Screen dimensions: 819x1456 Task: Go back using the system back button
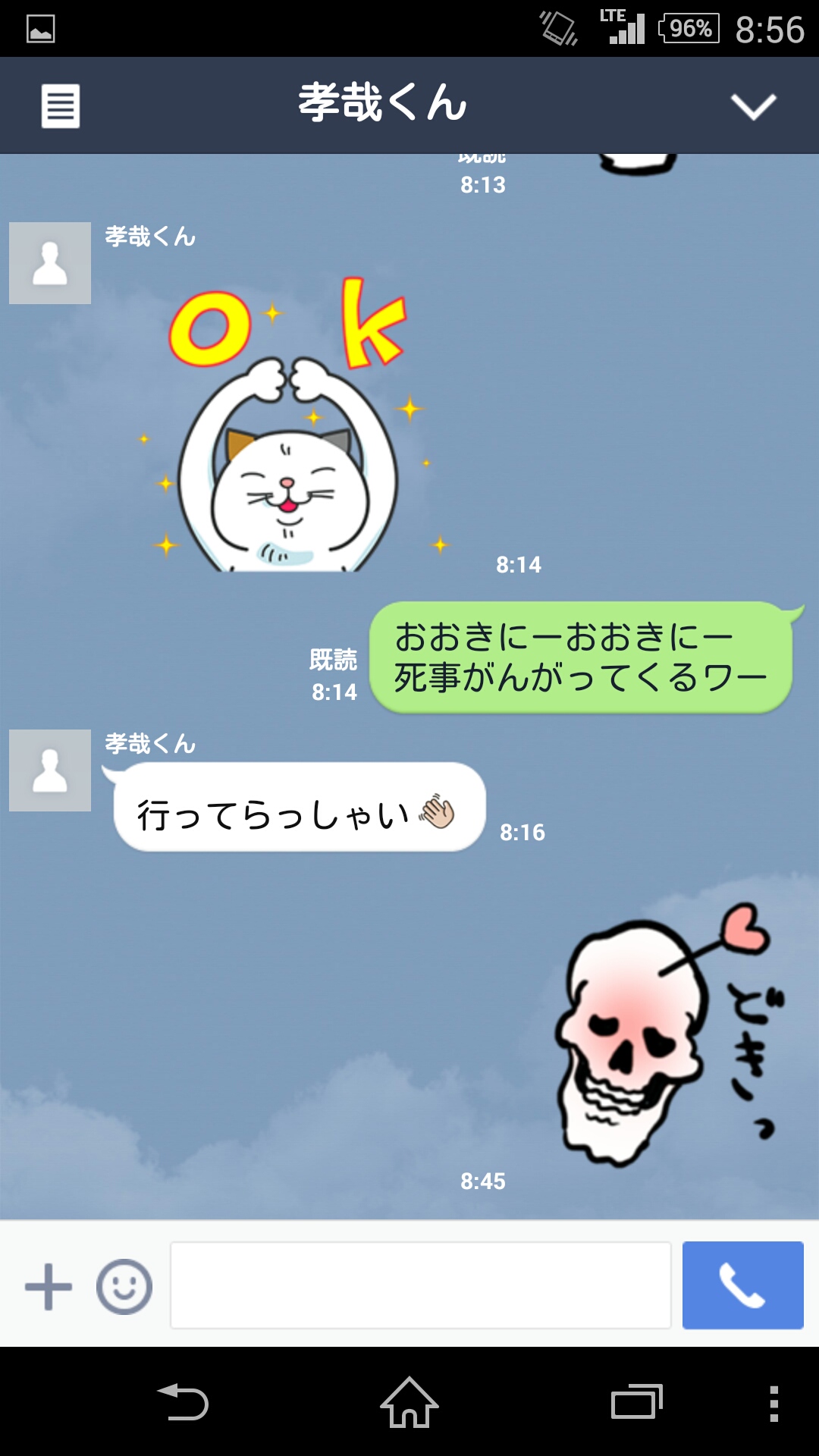(x=183, y=1402)
